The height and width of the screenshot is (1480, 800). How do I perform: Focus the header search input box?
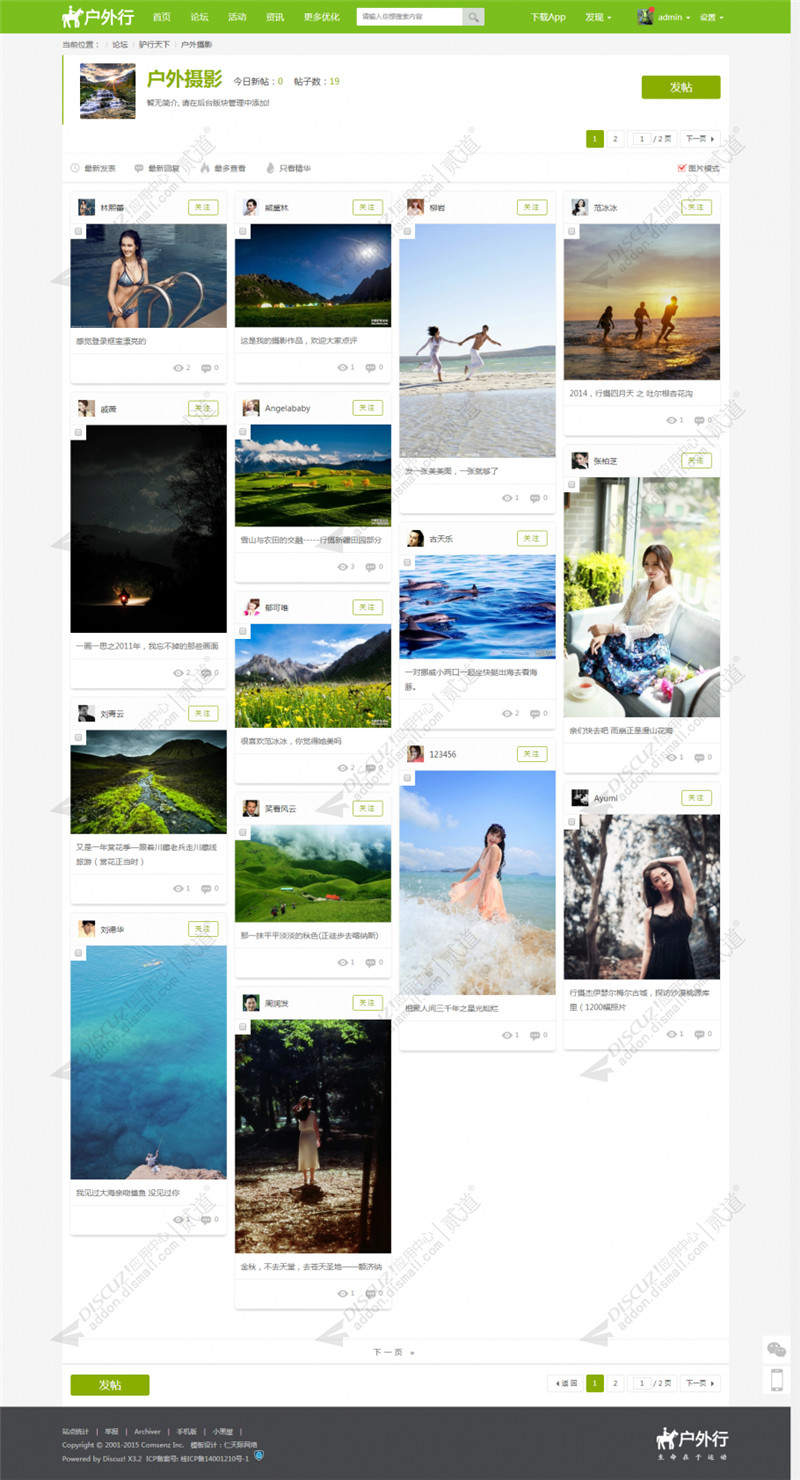[x=408, y=17]
